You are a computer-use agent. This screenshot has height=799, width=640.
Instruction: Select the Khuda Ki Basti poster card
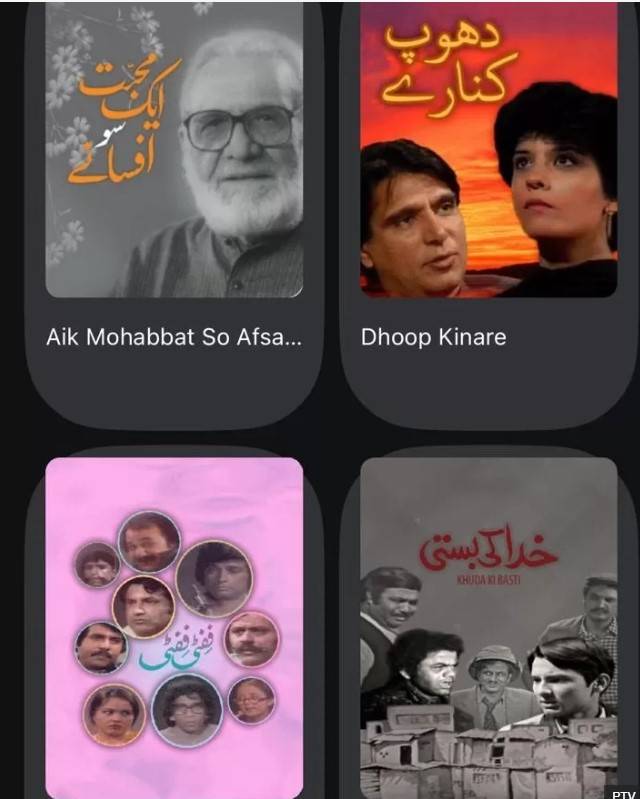click(489, 627)
